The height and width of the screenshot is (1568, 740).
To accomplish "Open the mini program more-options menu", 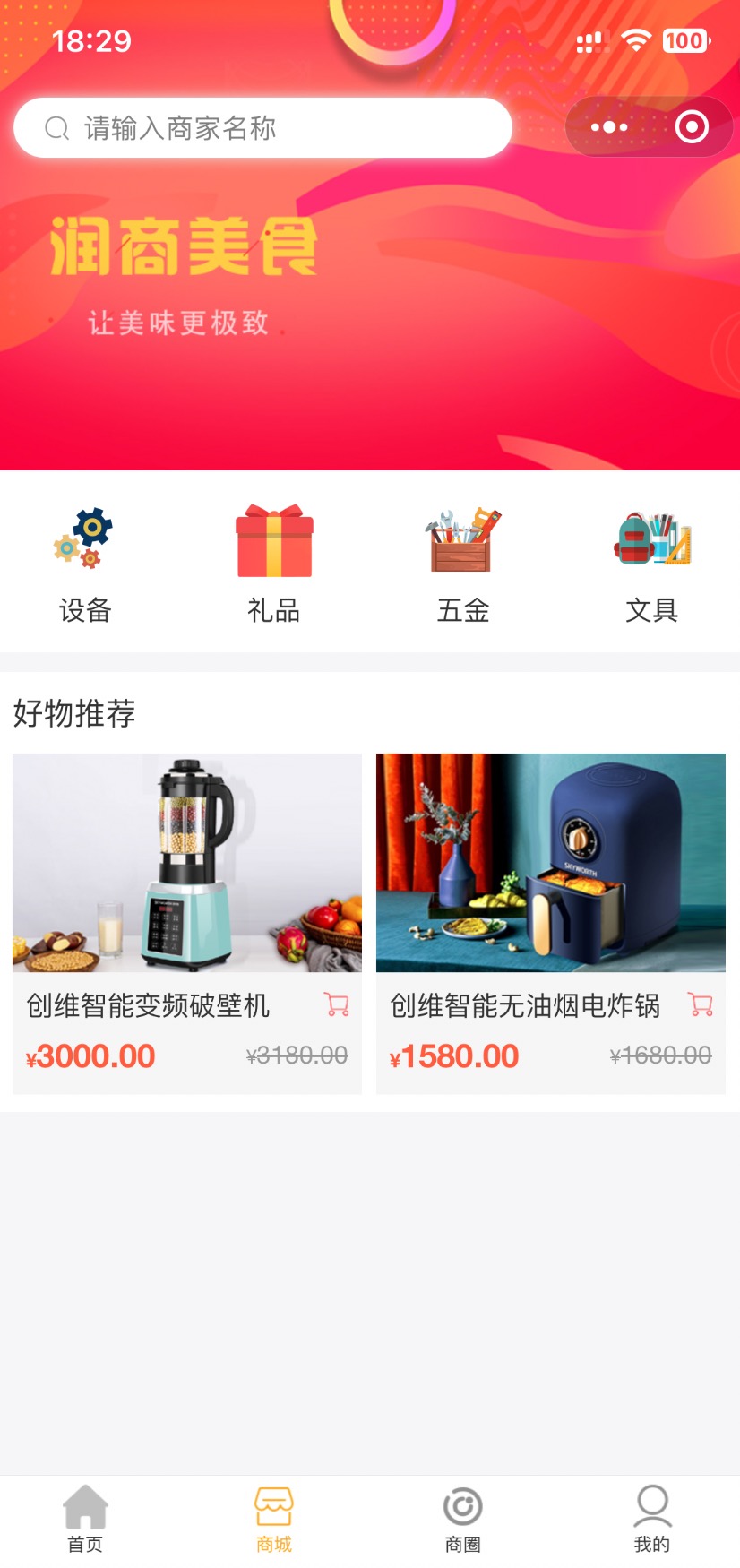I will point(609,127).
